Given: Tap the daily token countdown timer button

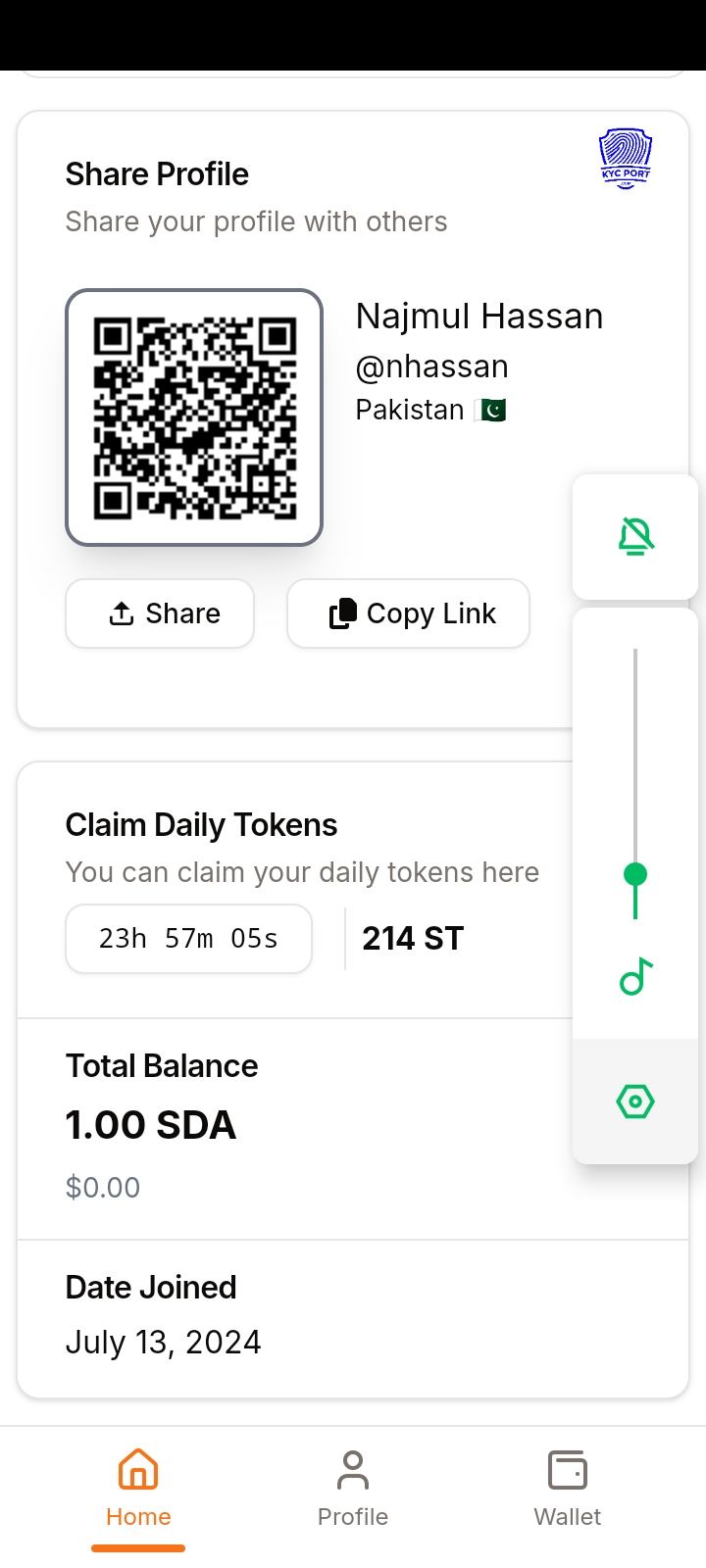Looking at the screenshot, I should (188, 939).
